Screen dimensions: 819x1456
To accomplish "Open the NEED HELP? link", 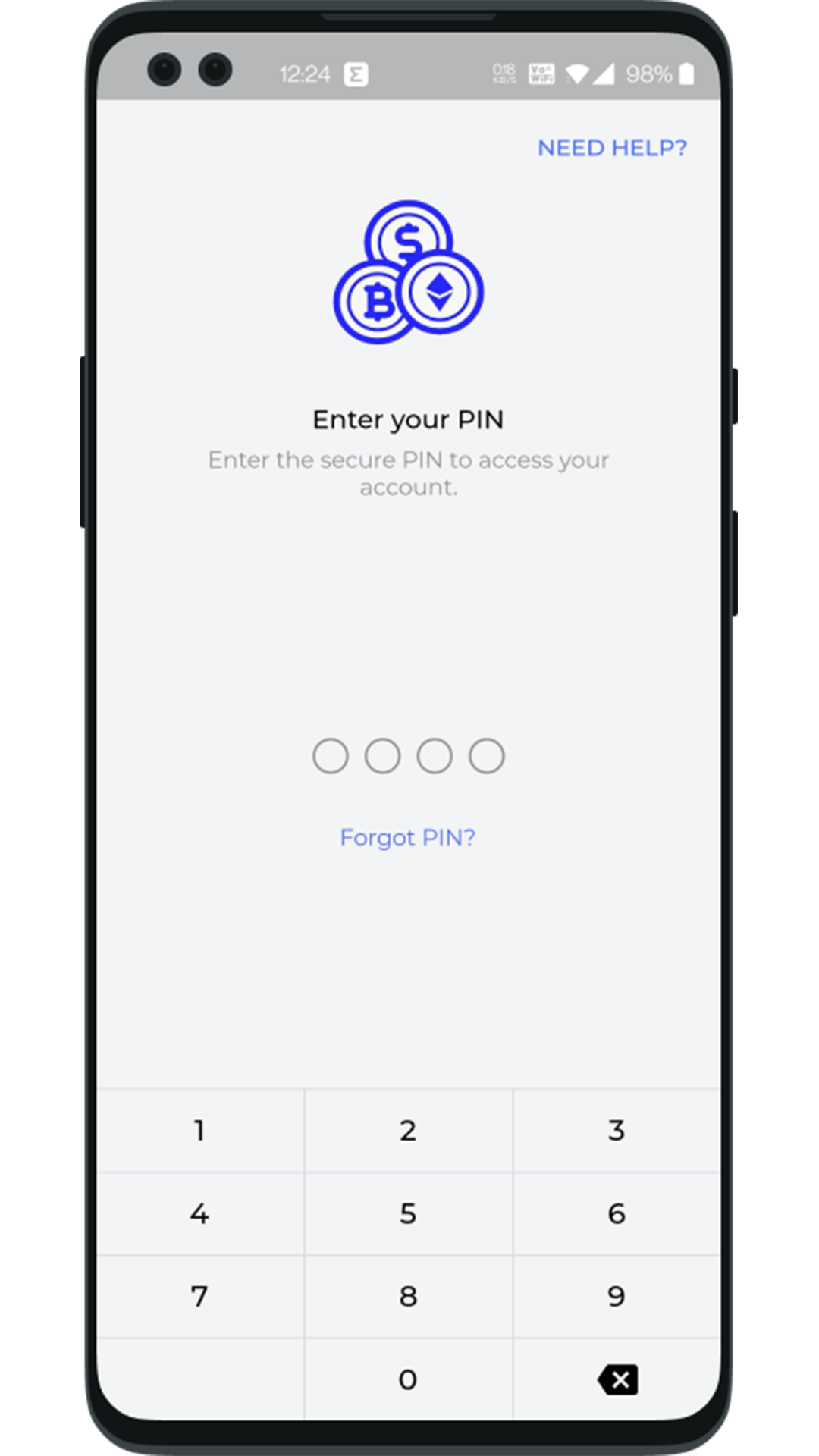I will click(612, 148).
